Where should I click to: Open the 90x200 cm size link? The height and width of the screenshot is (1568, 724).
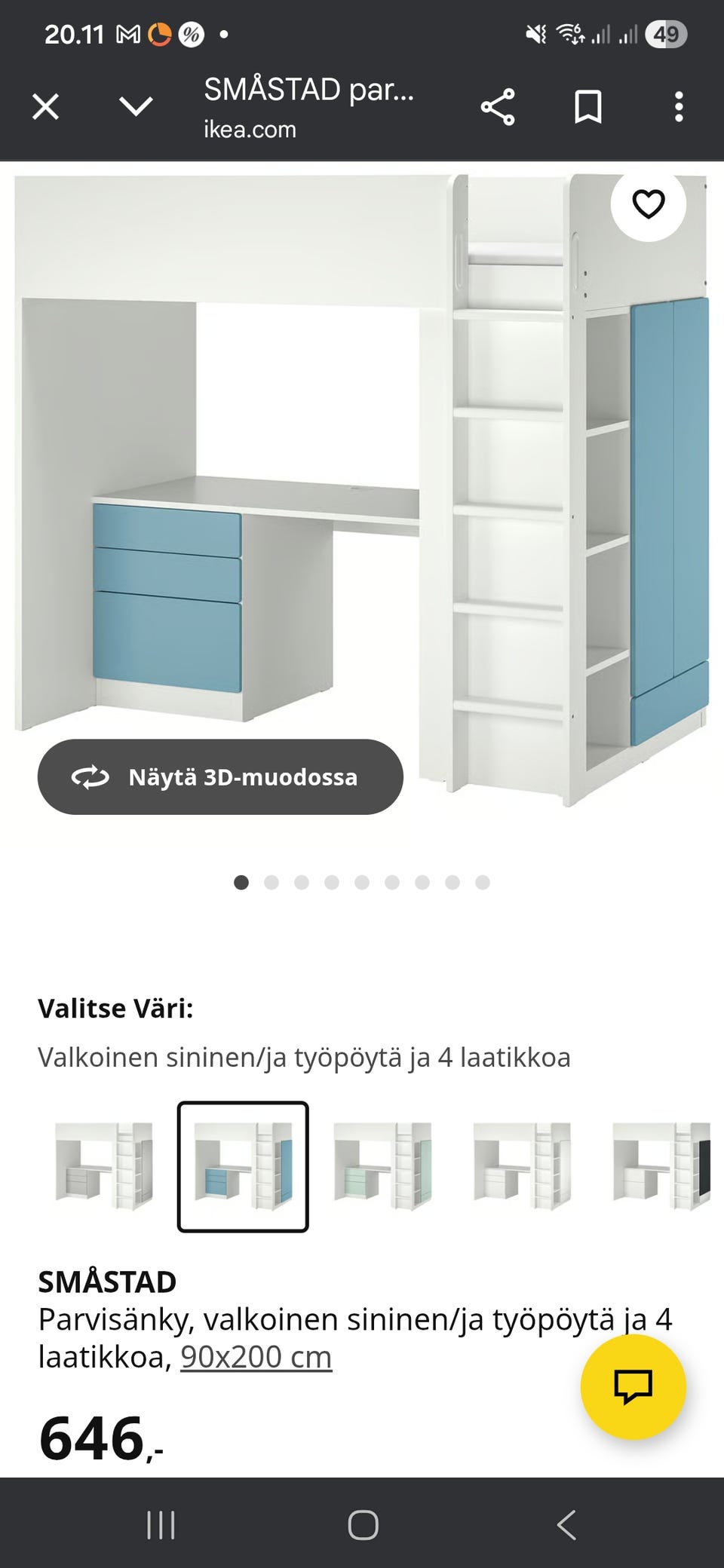point(255,1355)
